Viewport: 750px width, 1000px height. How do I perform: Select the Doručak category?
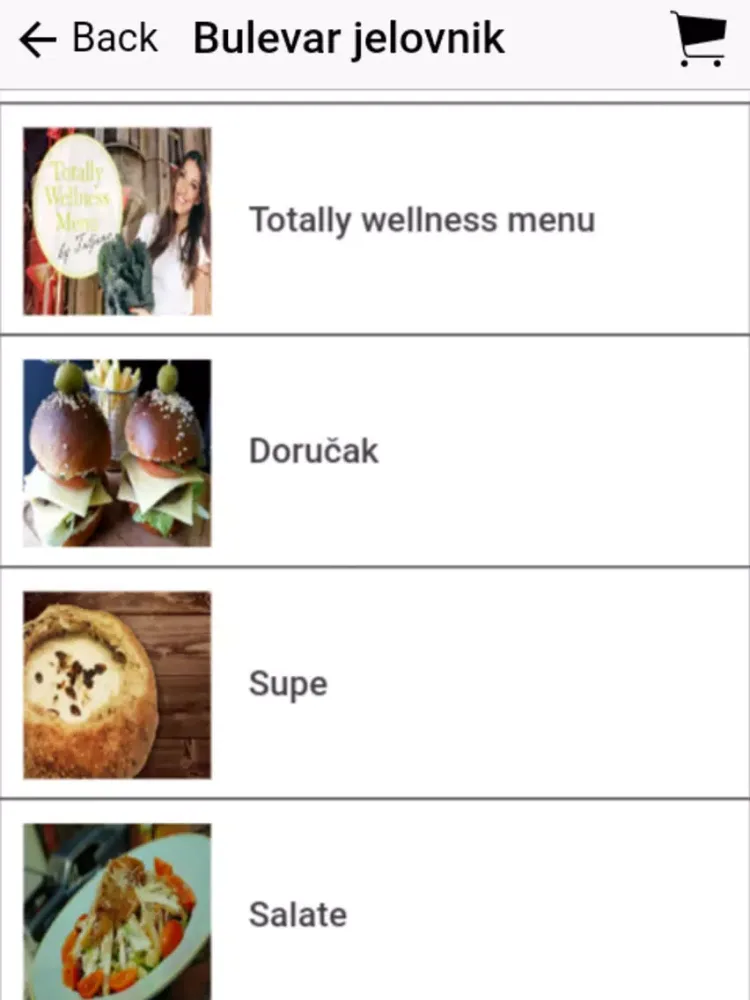click(x=313, y=451)
